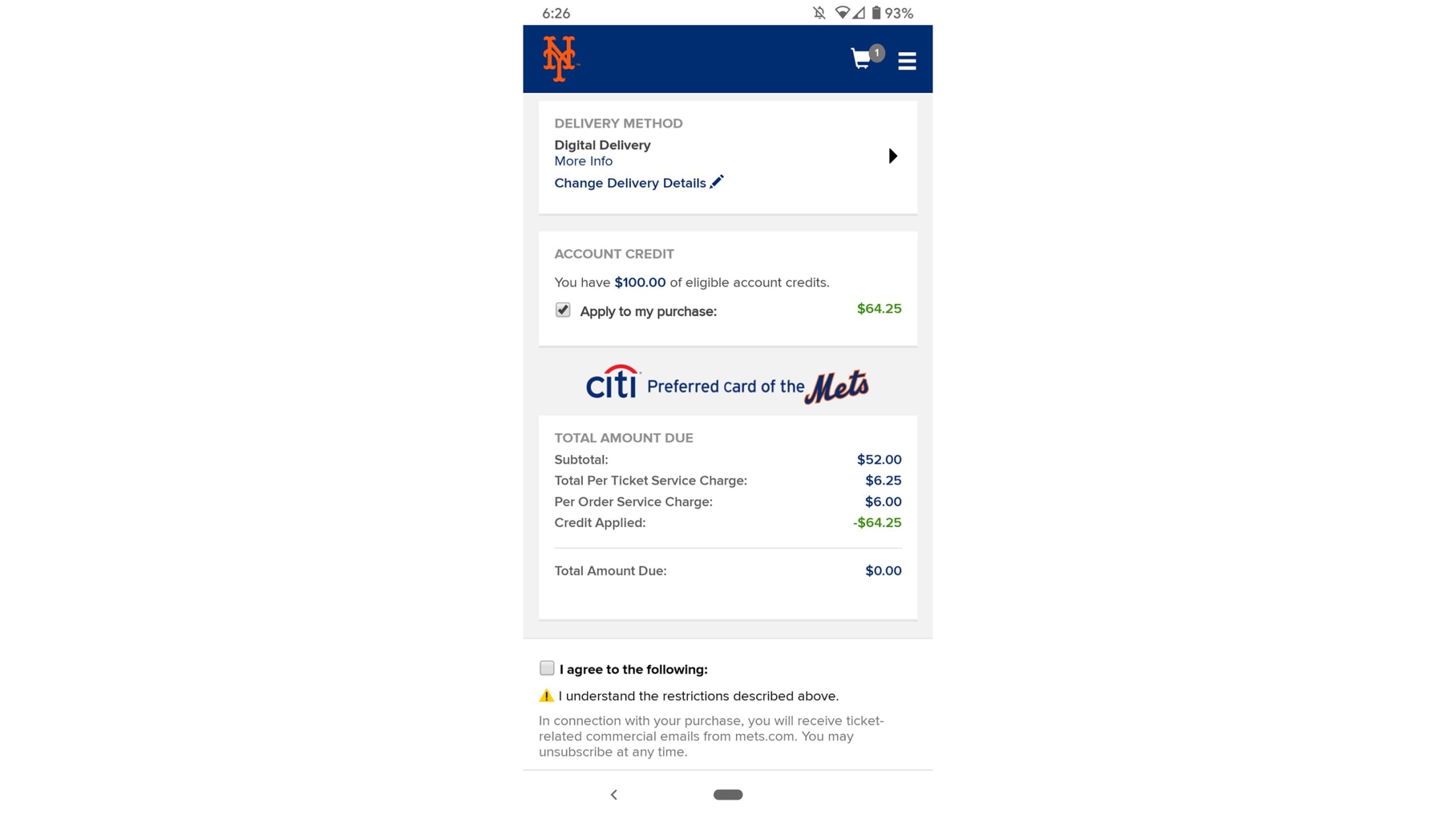The height and width of the screenshot is (819, 1456).
Task: Tap Change Delivery Details link
Action: point(638,183)
